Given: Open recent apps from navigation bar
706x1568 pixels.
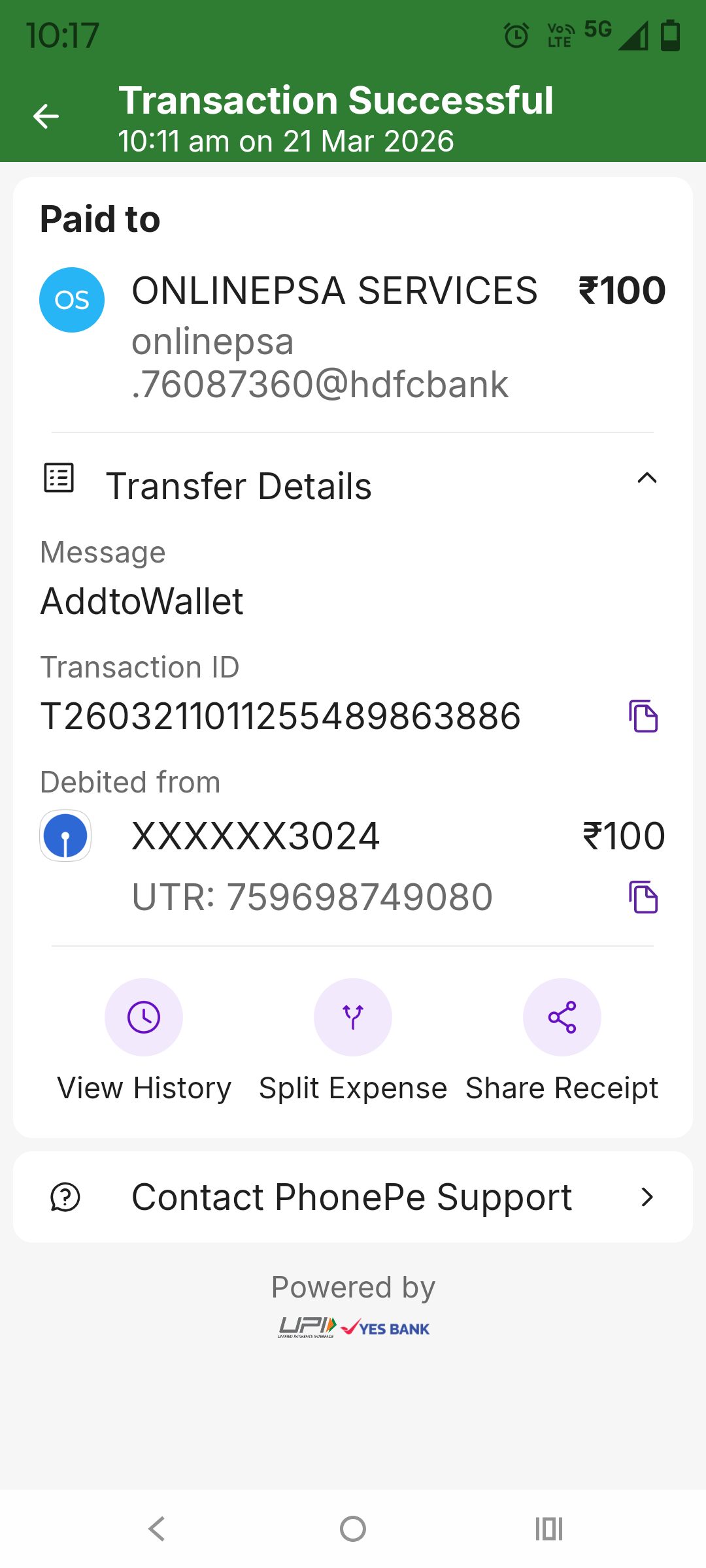Looking at the screenshot, I should point(549,1529).
